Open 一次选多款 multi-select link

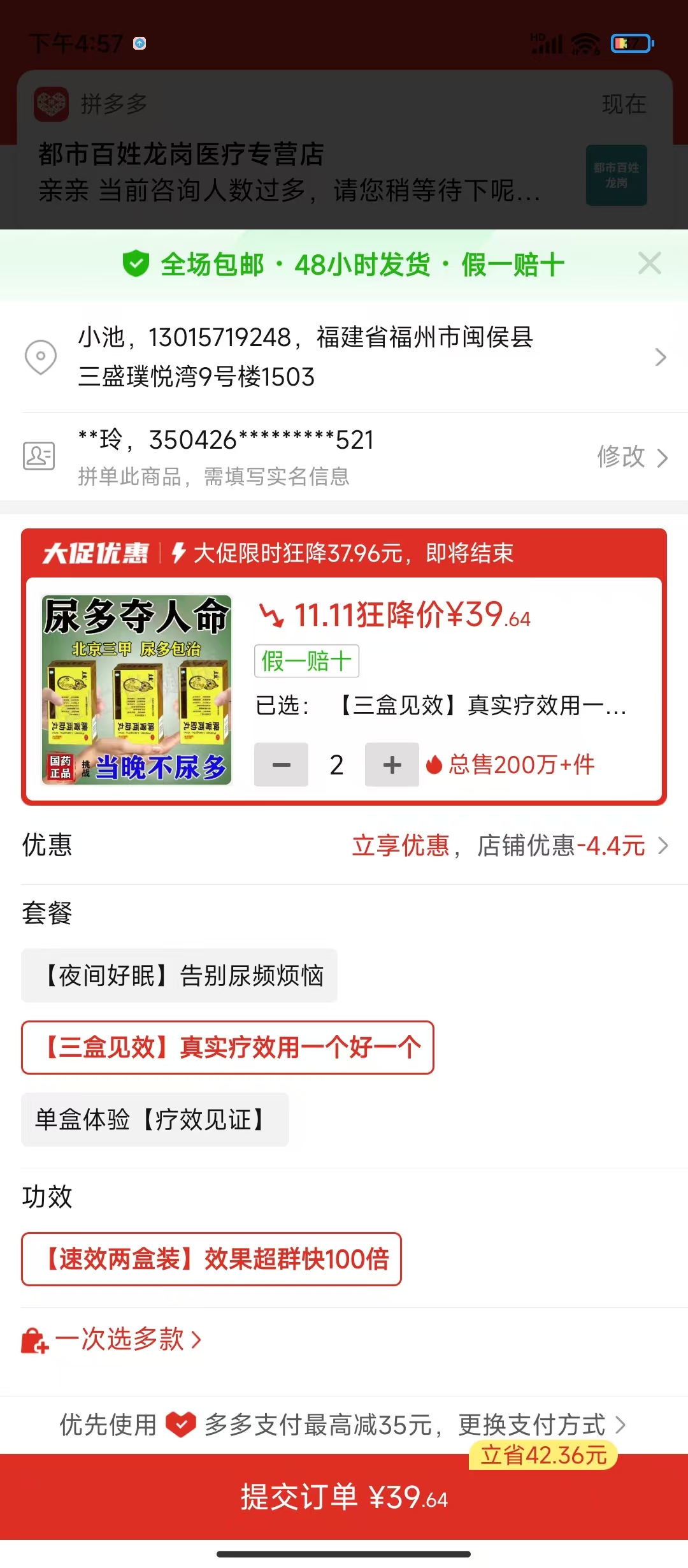point(121,1339)
